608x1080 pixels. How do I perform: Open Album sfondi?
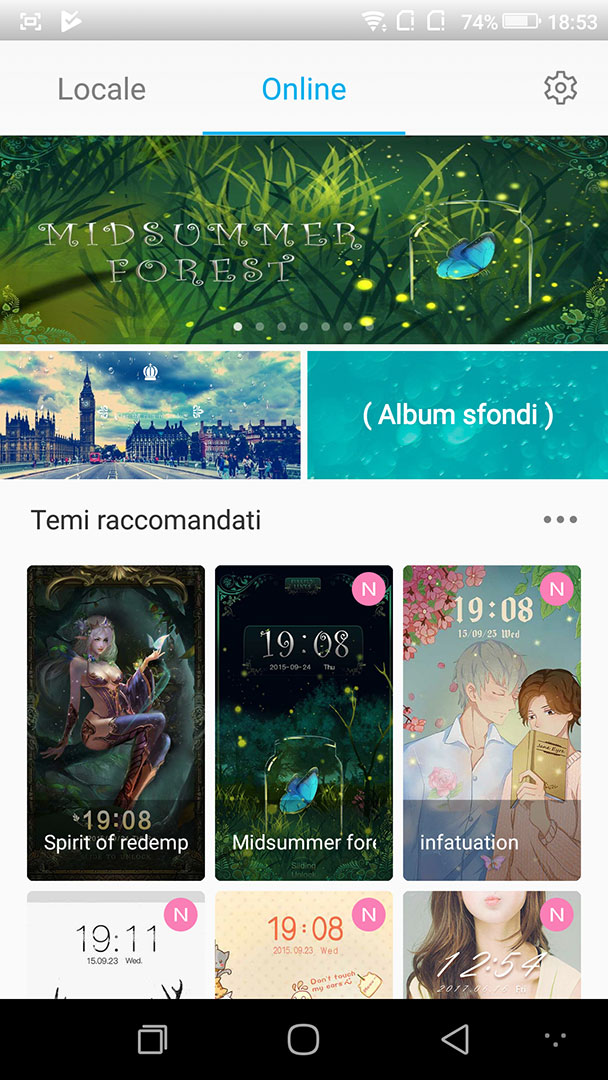point(458,415)
